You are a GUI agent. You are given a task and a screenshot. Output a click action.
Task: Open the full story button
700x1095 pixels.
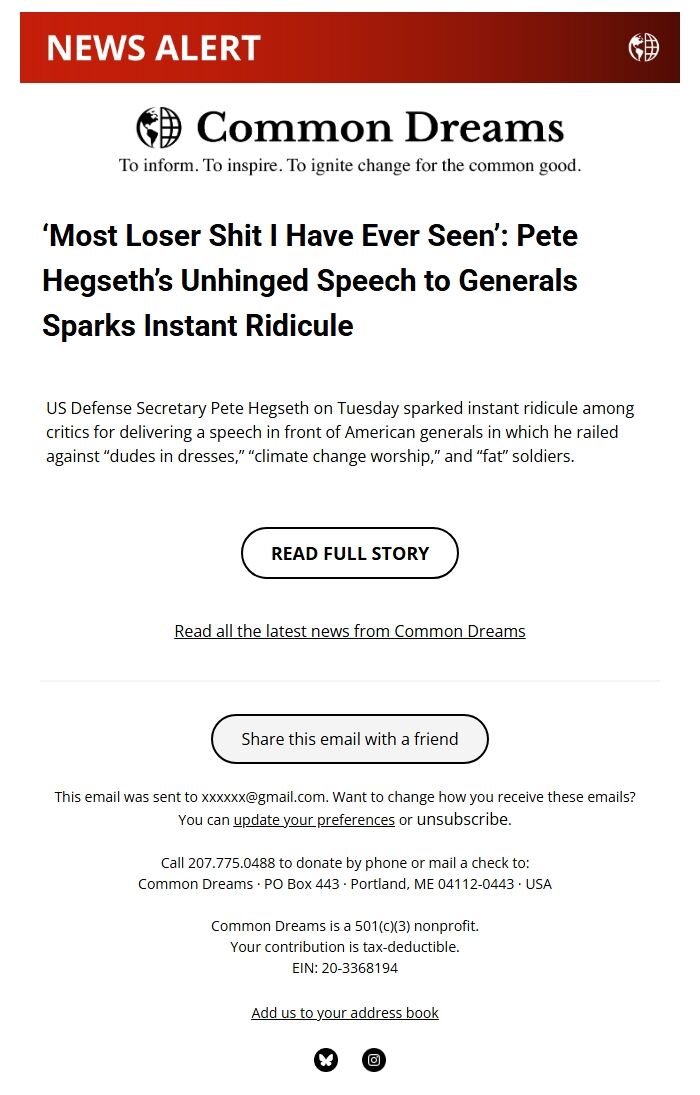tap(349, 553)
